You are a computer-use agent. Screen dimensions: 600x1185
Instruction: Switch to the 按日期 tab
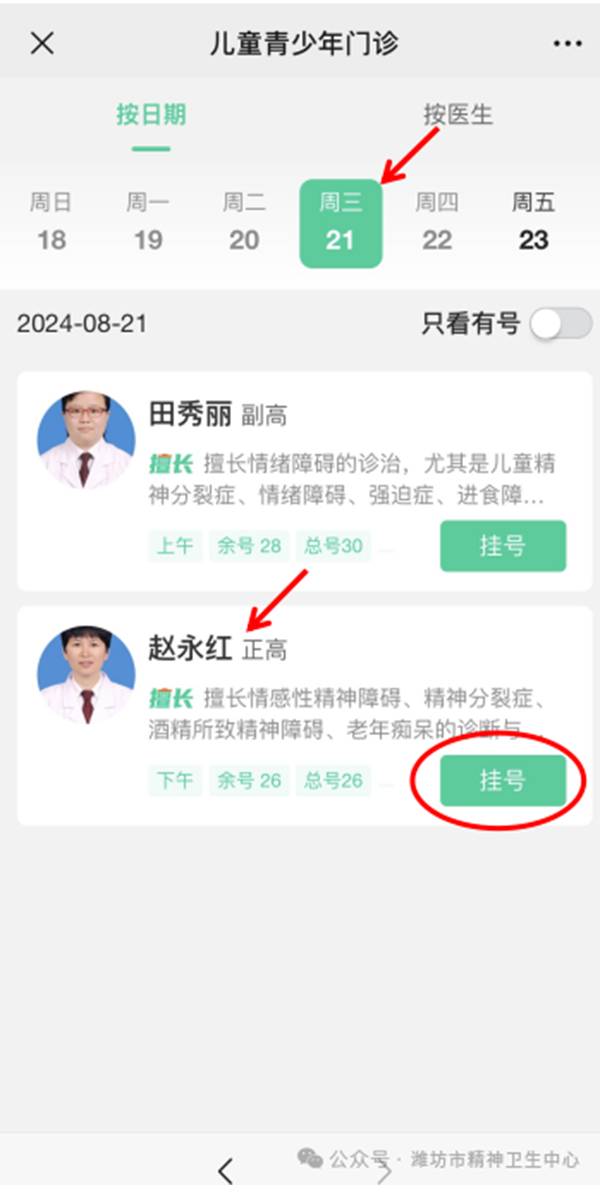pyautogui.click(x=151, y=114)
